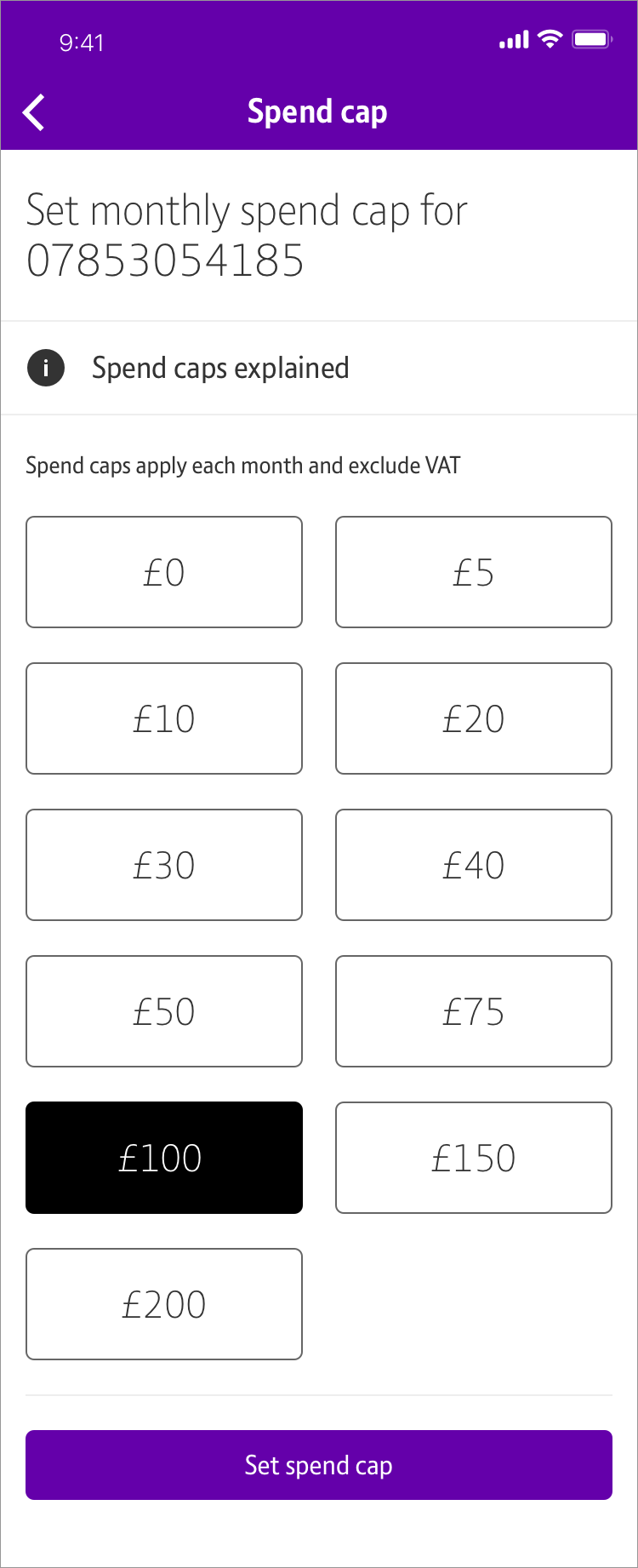The image size is (638, 1568).
Task: Pick the £10 spend cap
Action: pyautogui.click(x=164, y=718)
